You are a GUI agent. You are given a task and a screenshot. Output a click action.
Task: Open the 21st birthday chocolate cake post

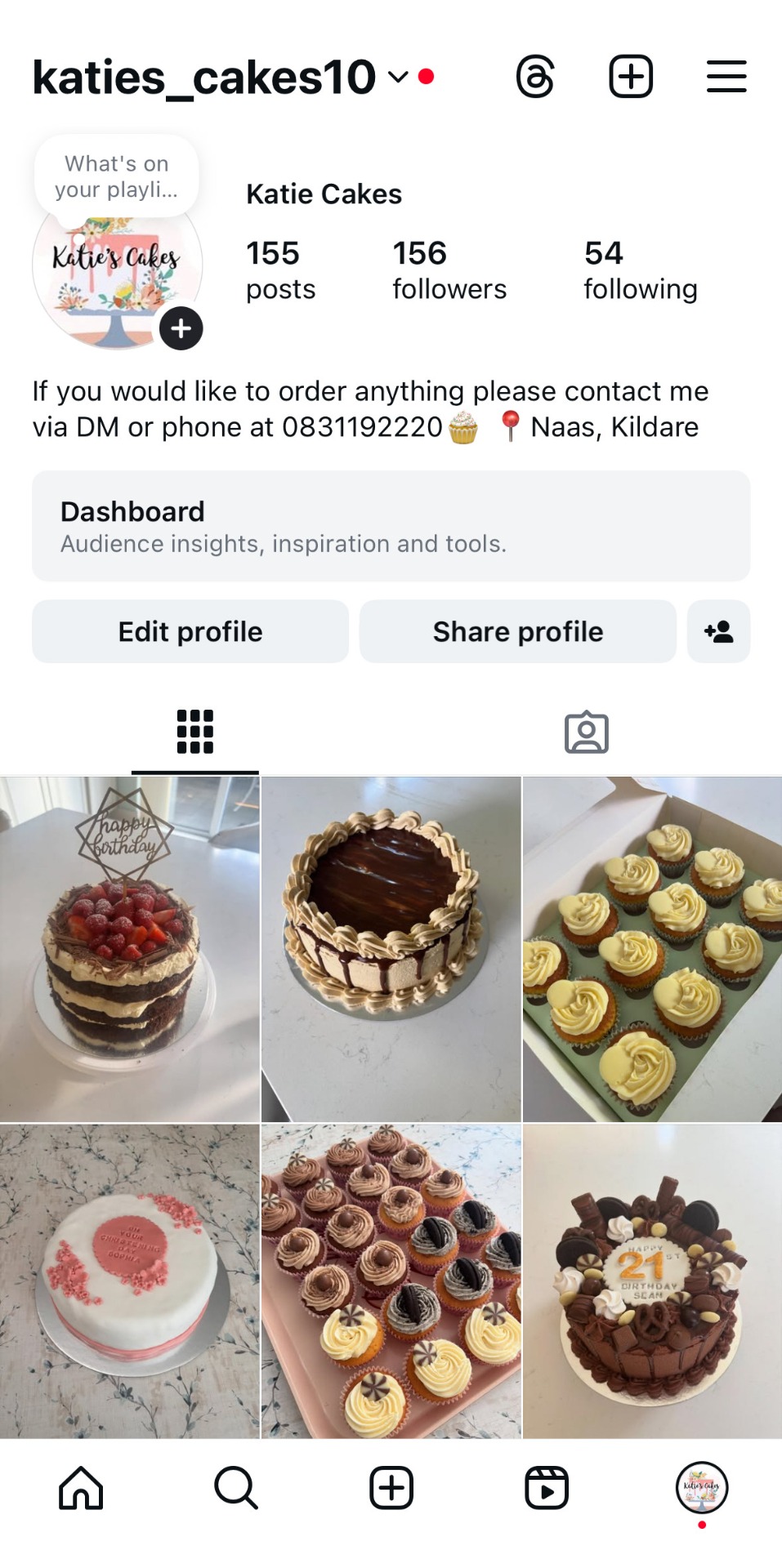[x=652, y=1281]
